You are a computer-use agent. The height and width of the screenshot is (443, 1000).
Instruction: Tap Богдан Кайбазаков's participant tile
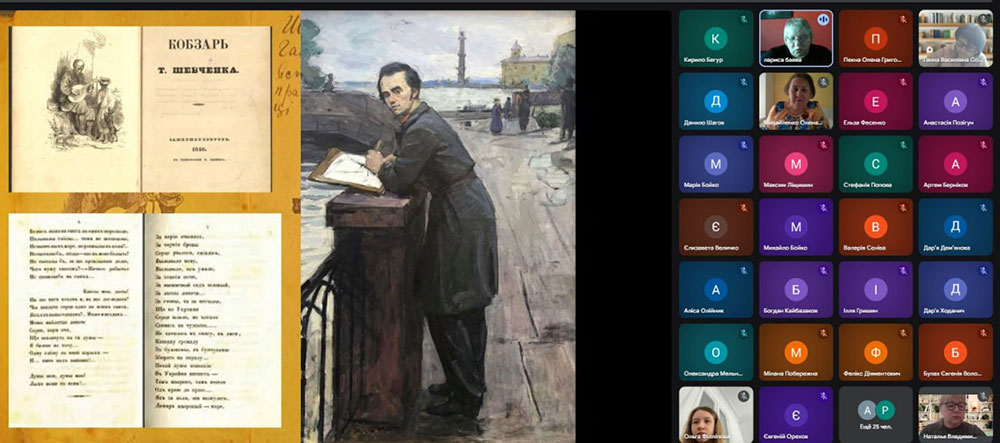[796, 290]
